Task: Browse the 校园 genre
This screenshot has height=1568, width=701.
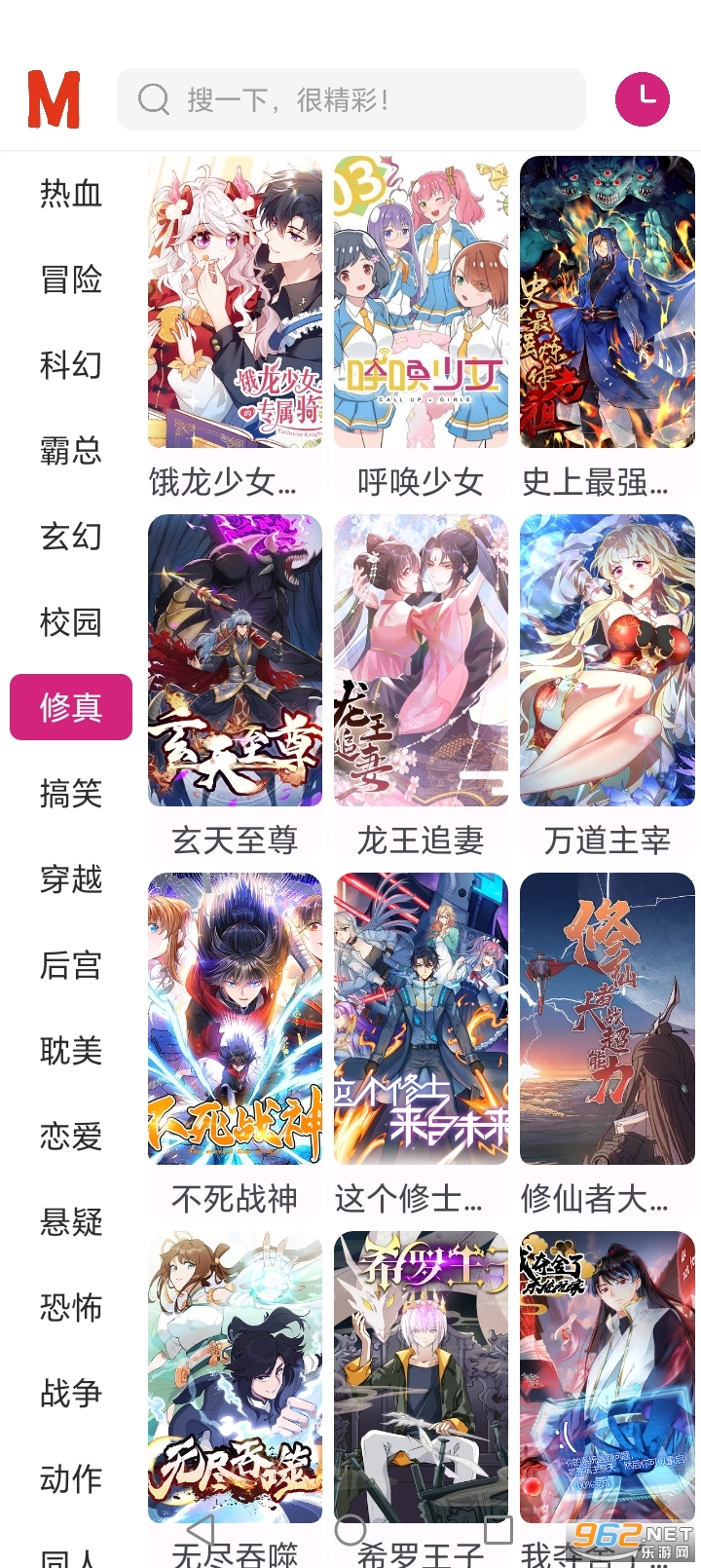Action: pyautogui.click(x=70, y=622)
